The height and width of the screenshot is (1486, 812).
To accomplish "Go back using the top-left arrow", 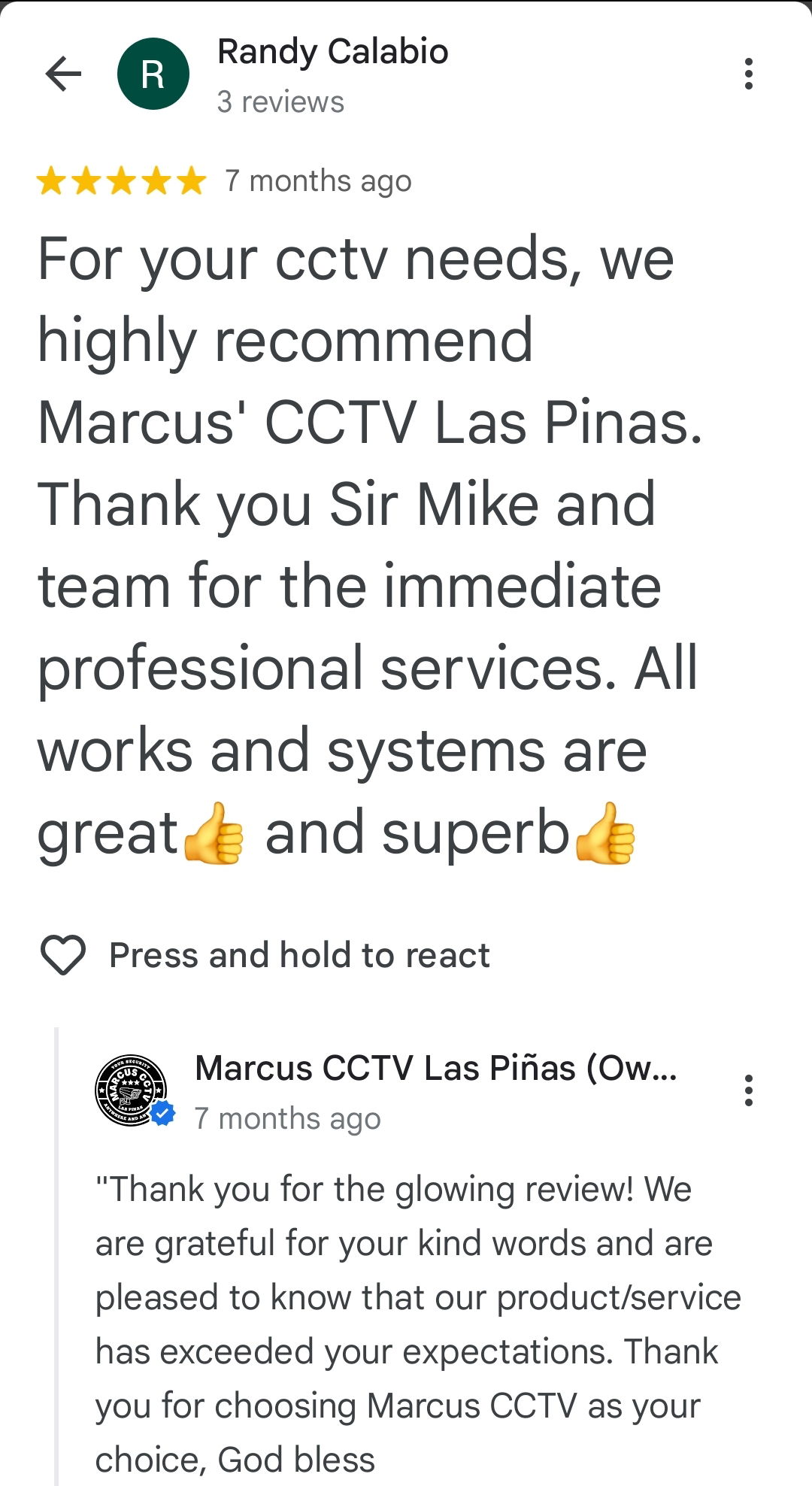I will click(x=63, y=74).
